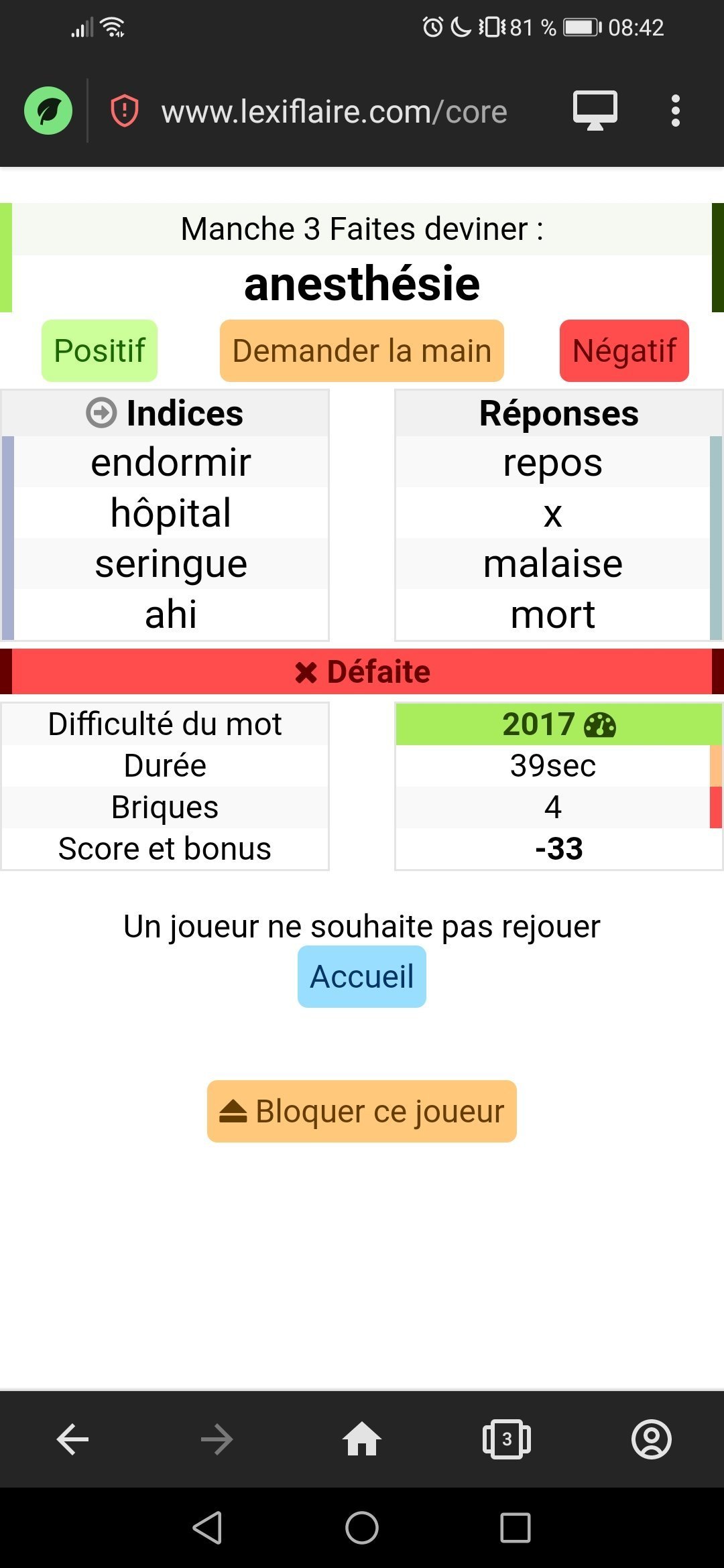
Task: Open the green leaf browser icon
Action: [48, 111]
